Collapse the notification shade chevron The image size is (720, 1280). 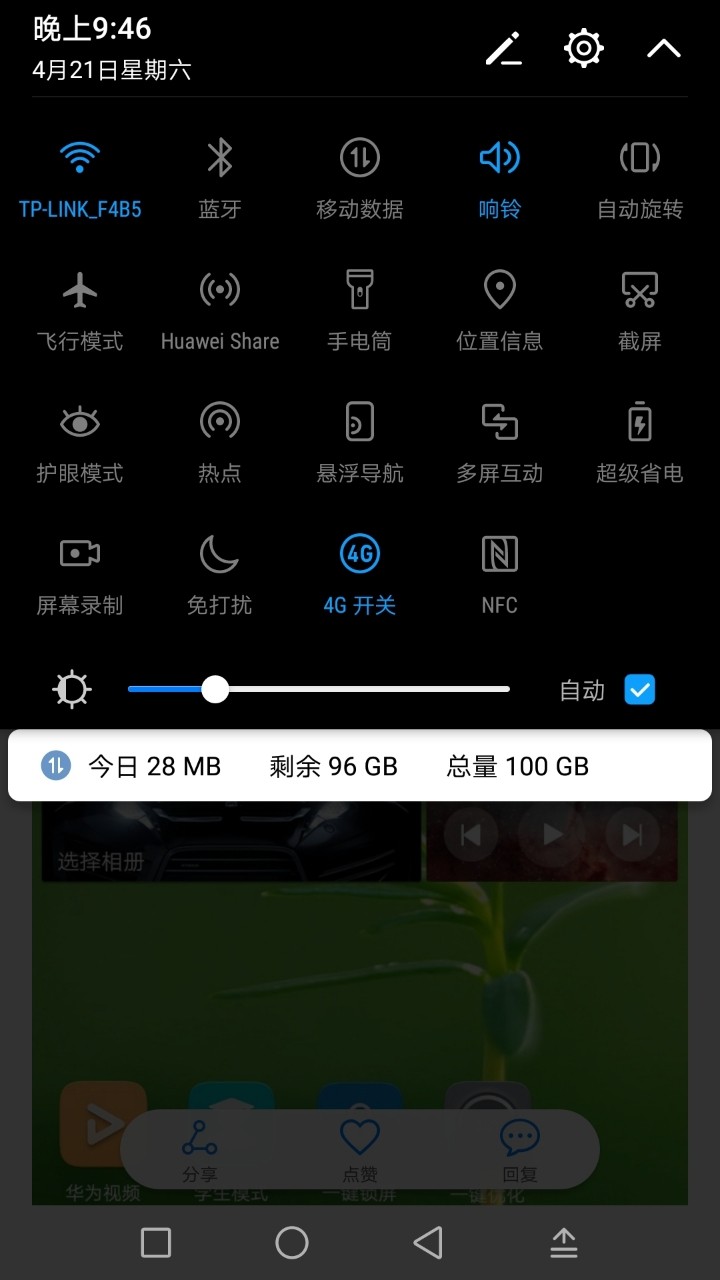tap(664, 47)
